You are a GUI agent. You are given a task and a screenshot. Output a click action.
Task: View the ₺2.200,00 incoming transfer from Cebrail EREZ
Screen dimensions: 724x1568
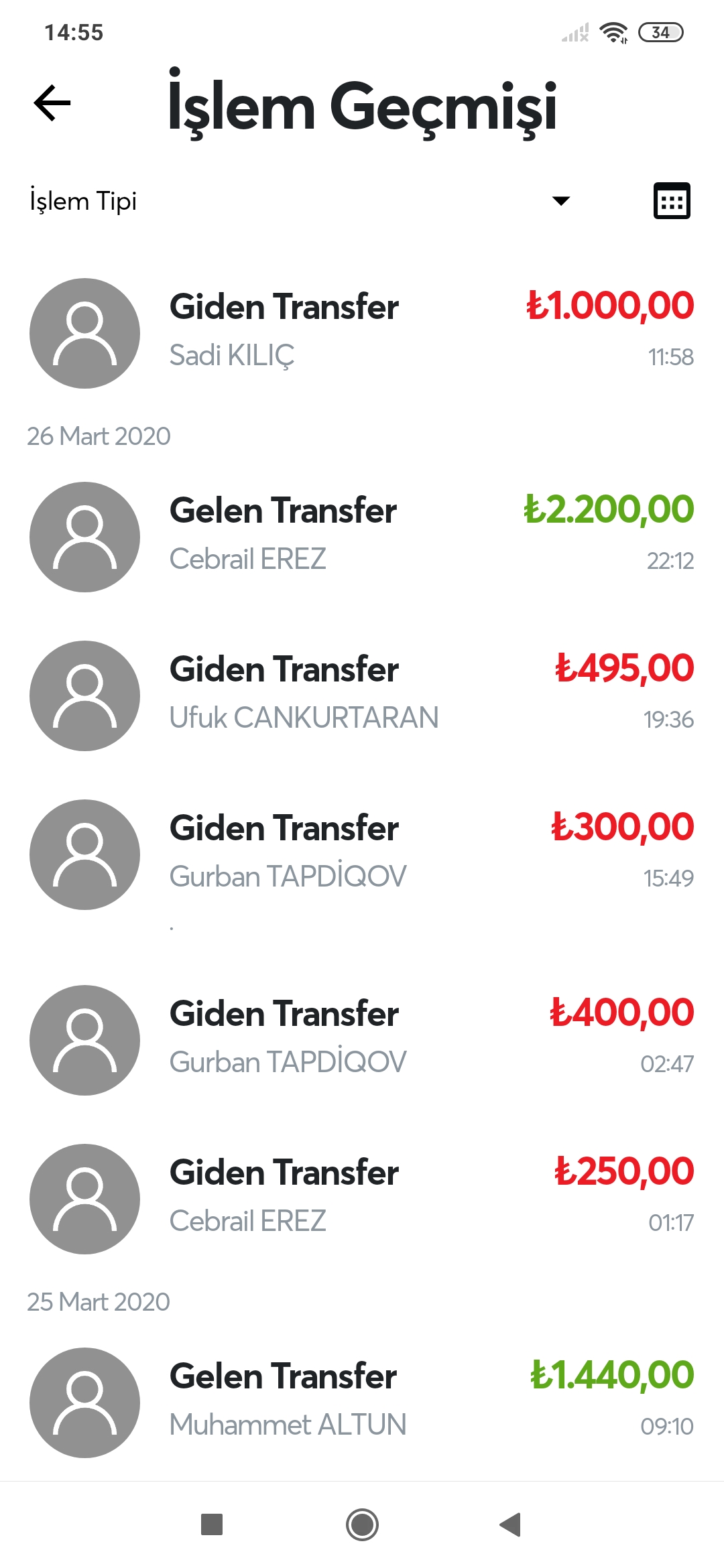pyautogui.click(x=362, y=537)
